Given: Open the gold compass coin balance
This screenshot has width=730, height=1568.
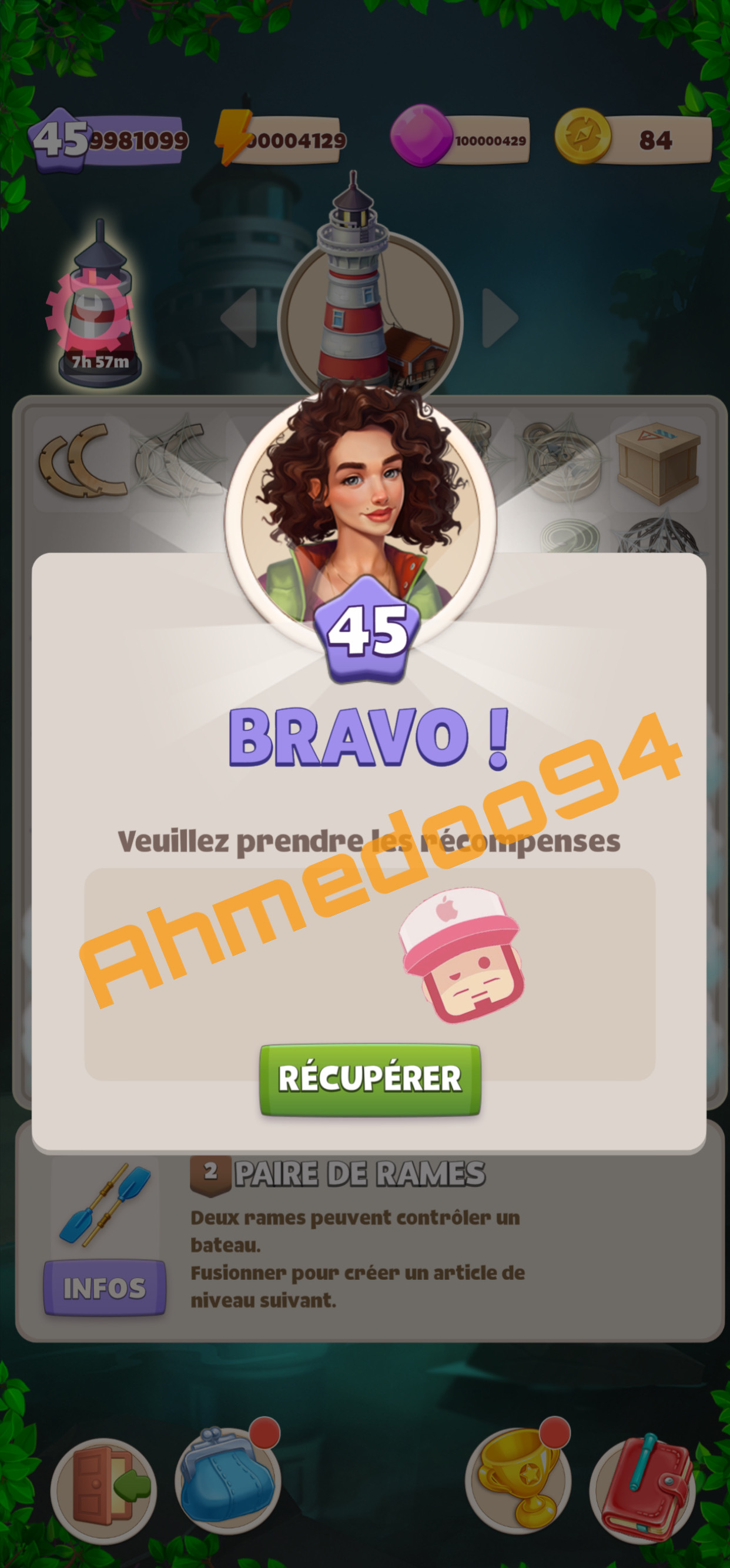Looking at the screenshot, I should pos(632,141).
